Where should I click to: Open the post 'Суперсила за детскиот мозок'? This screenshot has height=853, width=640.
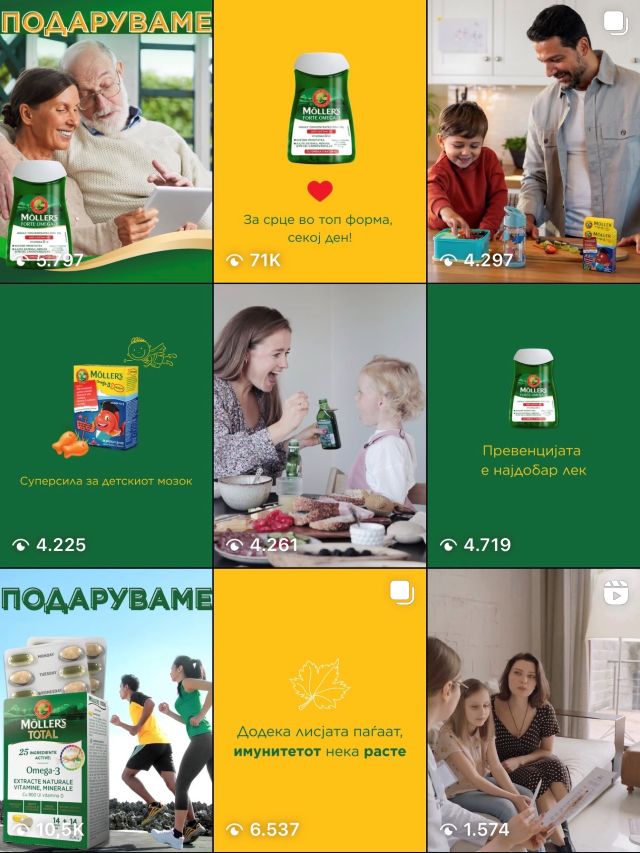click(106, 425)
